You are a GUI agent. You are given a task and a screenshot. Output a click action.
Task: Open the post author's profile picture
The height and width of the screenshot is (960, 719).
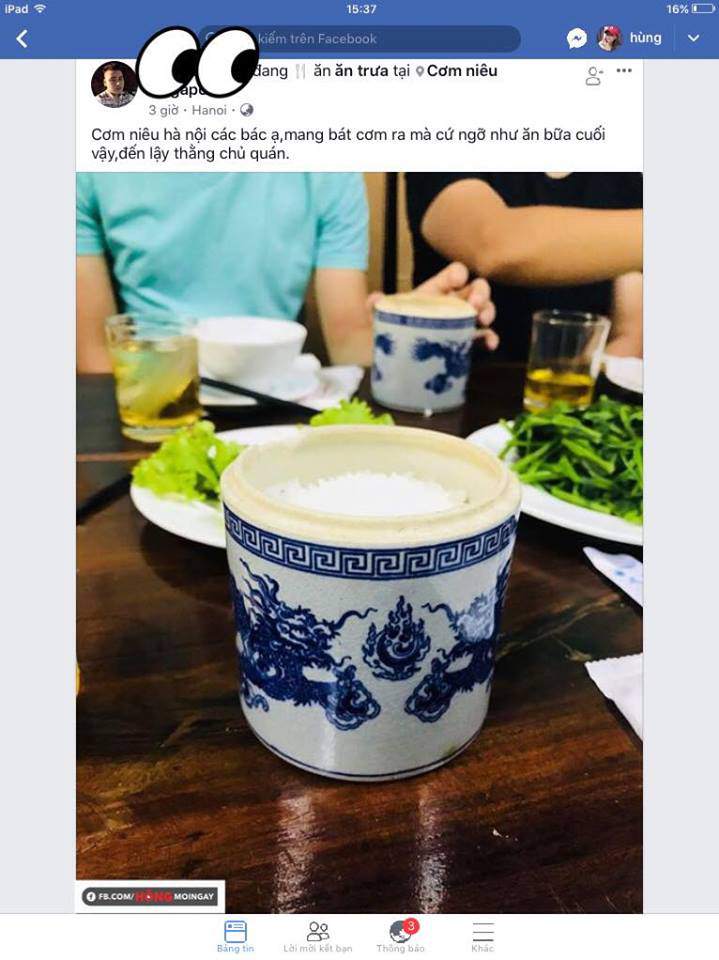114,84
